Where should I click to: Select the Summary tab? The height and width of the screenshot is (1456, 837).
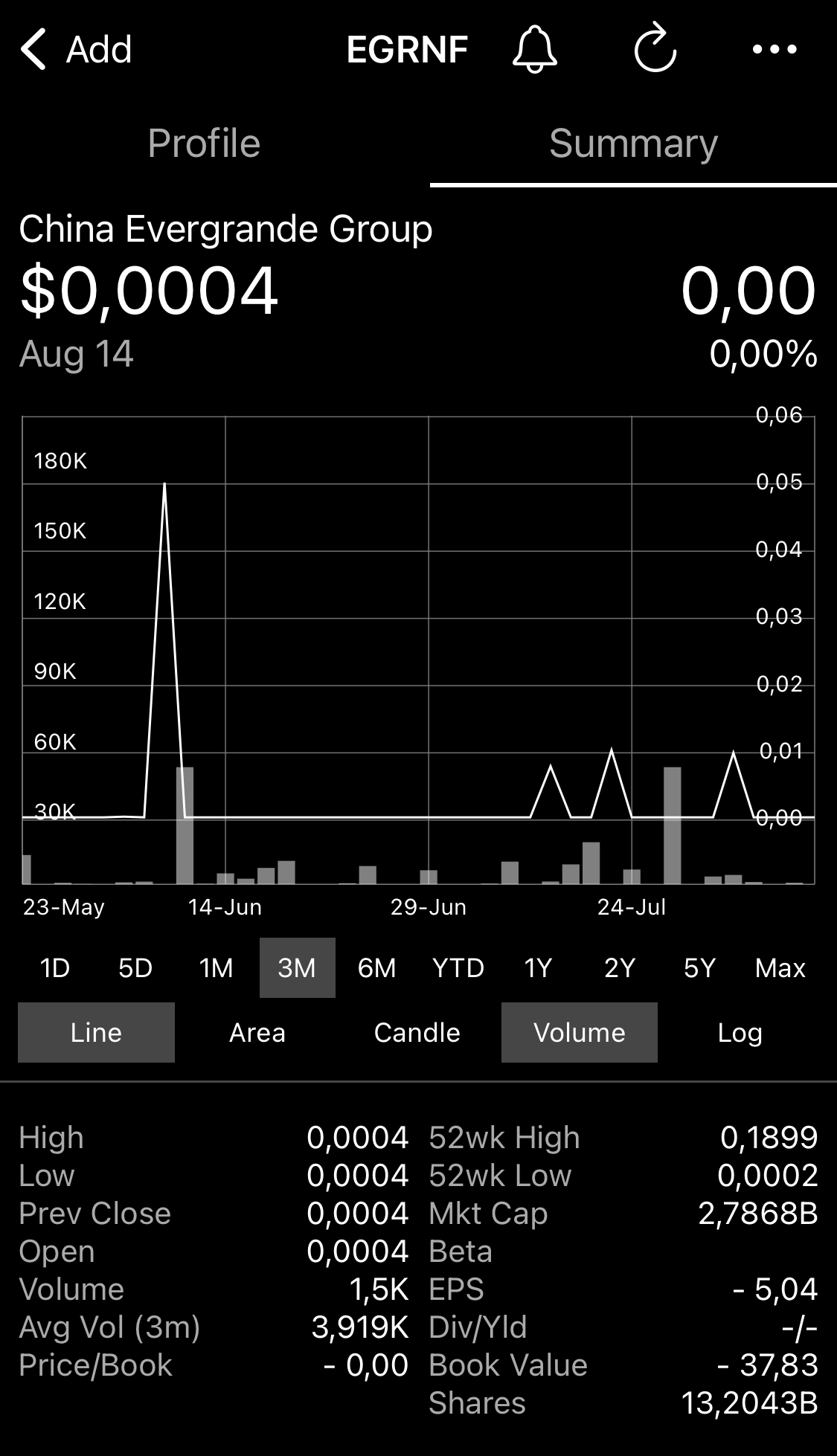point(633,144)
